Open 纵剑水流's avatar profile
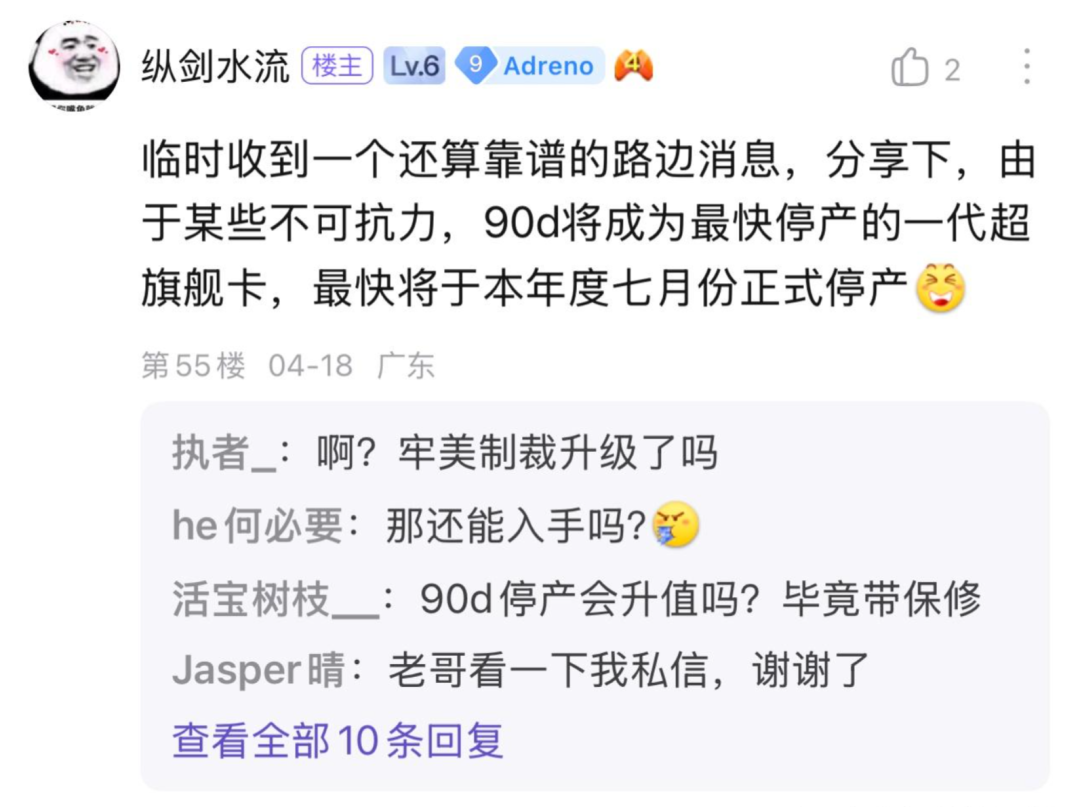The height and width of the screenshot is (807, 1080). click(x=74, y=65)
